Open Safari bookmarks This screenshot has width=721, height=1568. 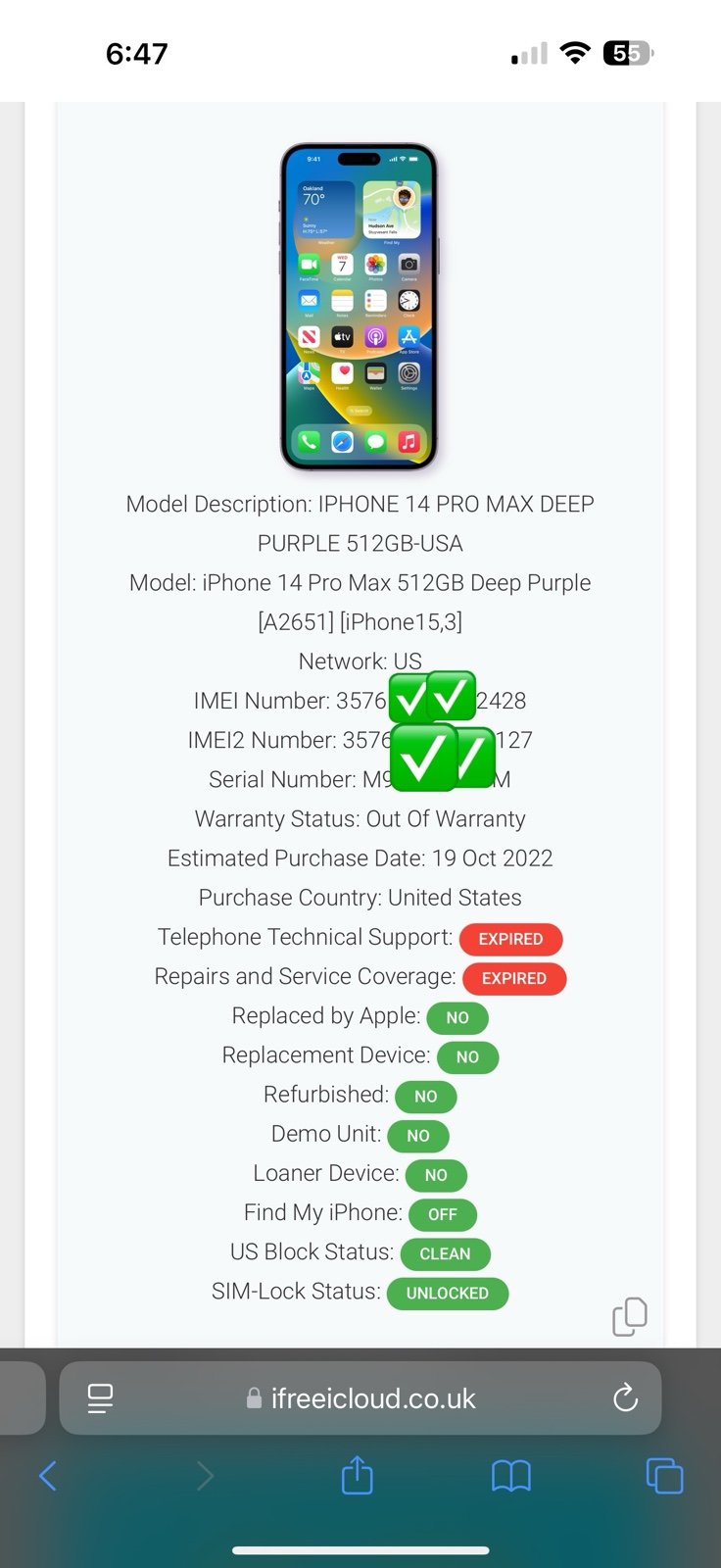point(510,1476)
